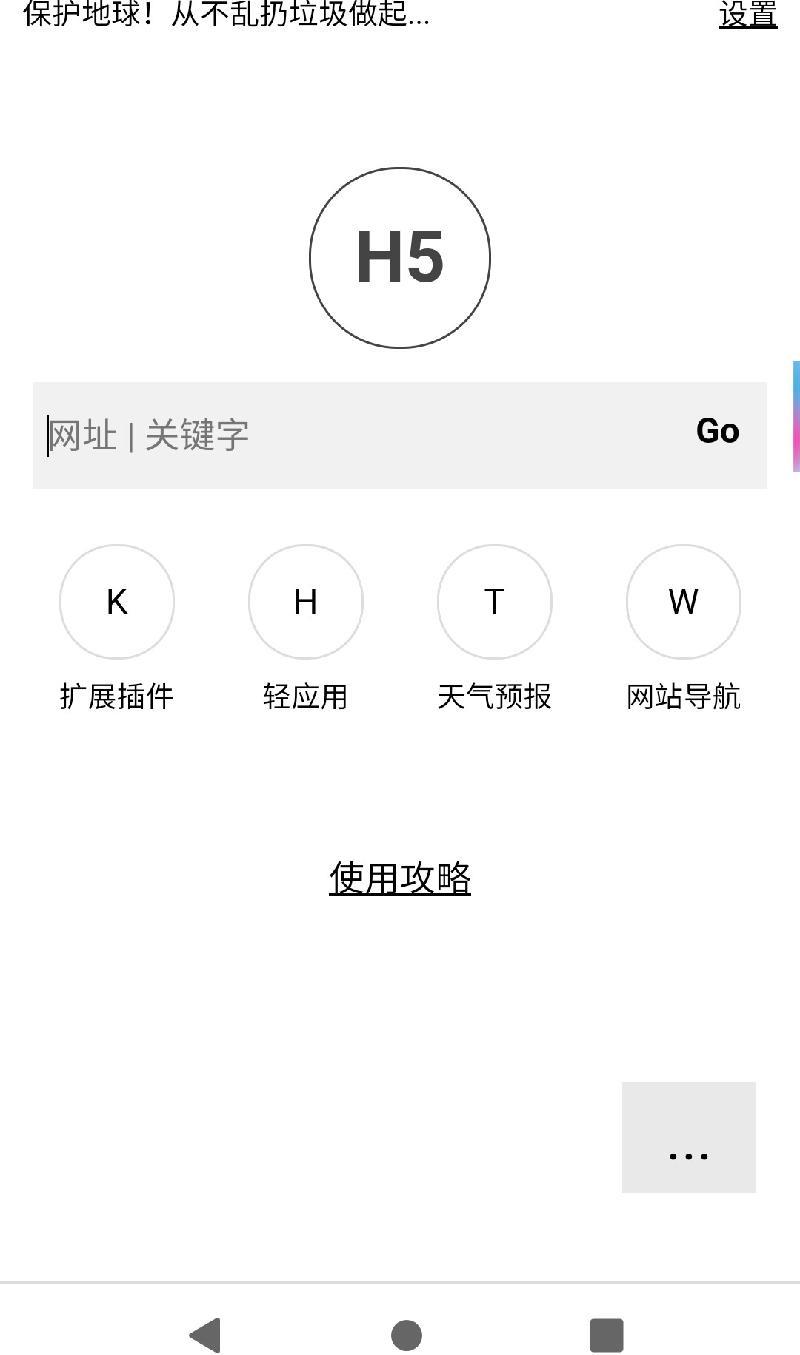View the 使用攻略 usage guide link
This screenshot has width=800, height=1355.
click(x=400, y=878)
